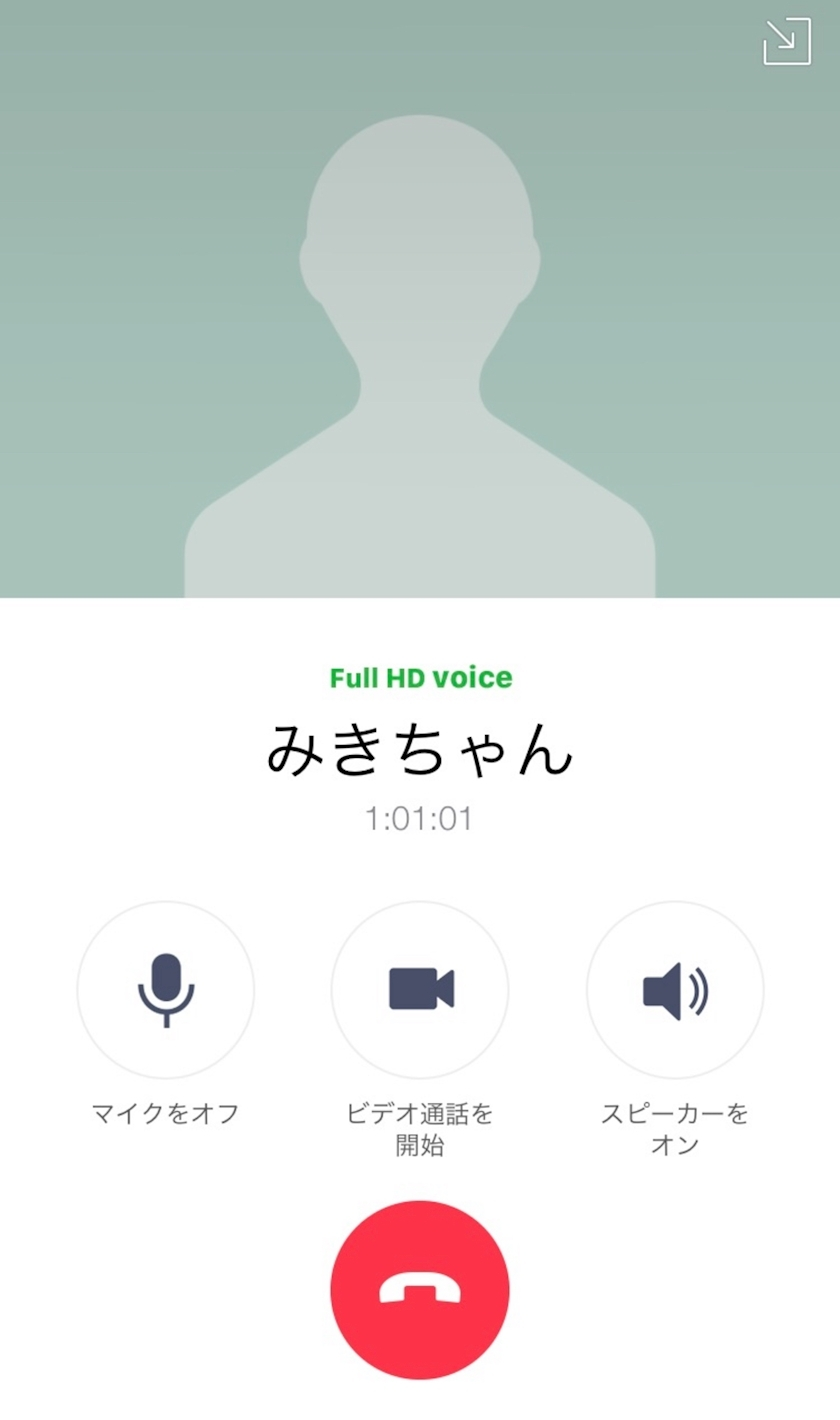This screenshot has height=1420, width=840.
Task: Click the minimize call arrow icon
Action: pos(786,43)
